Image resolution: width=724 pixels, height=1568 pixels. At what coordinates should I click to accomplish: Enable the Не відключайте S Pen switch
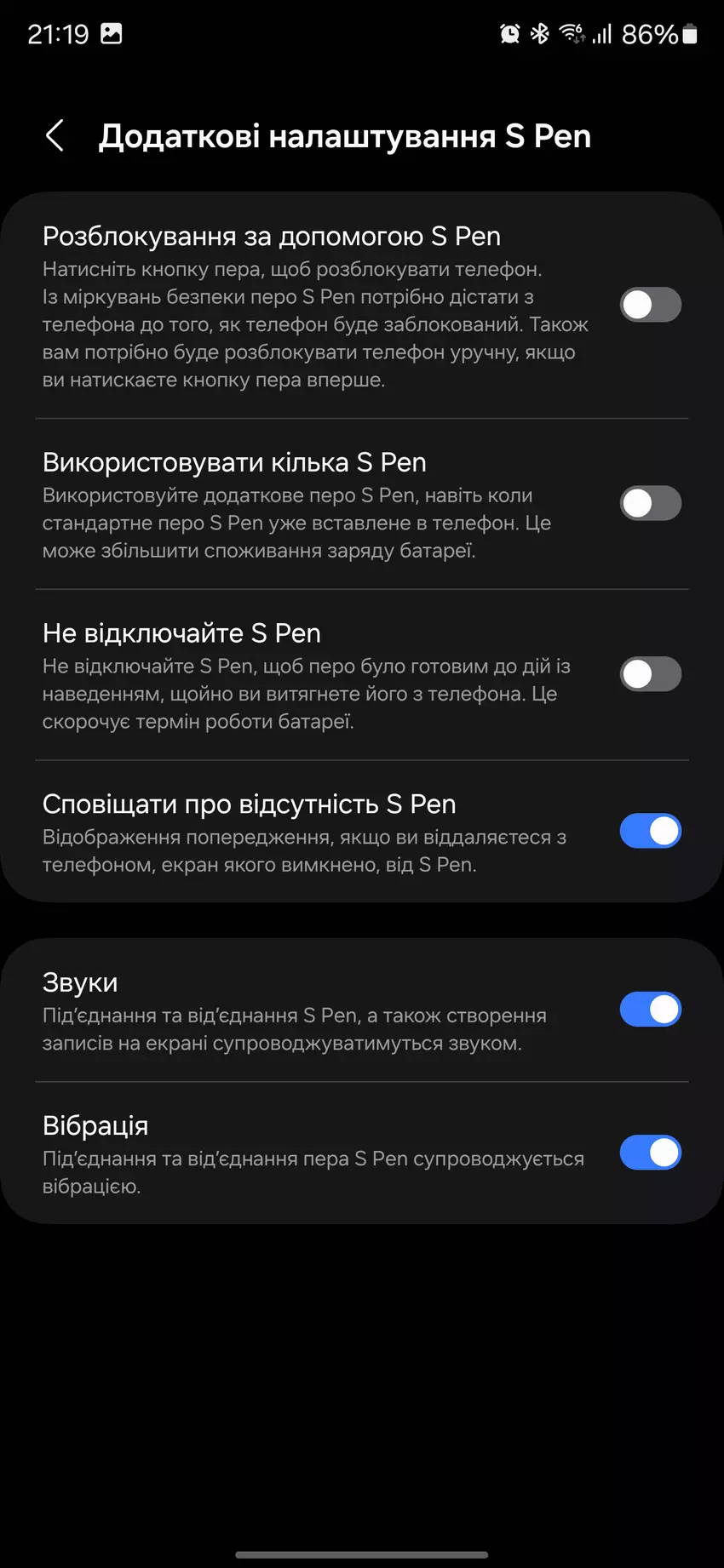click(650, 674)
